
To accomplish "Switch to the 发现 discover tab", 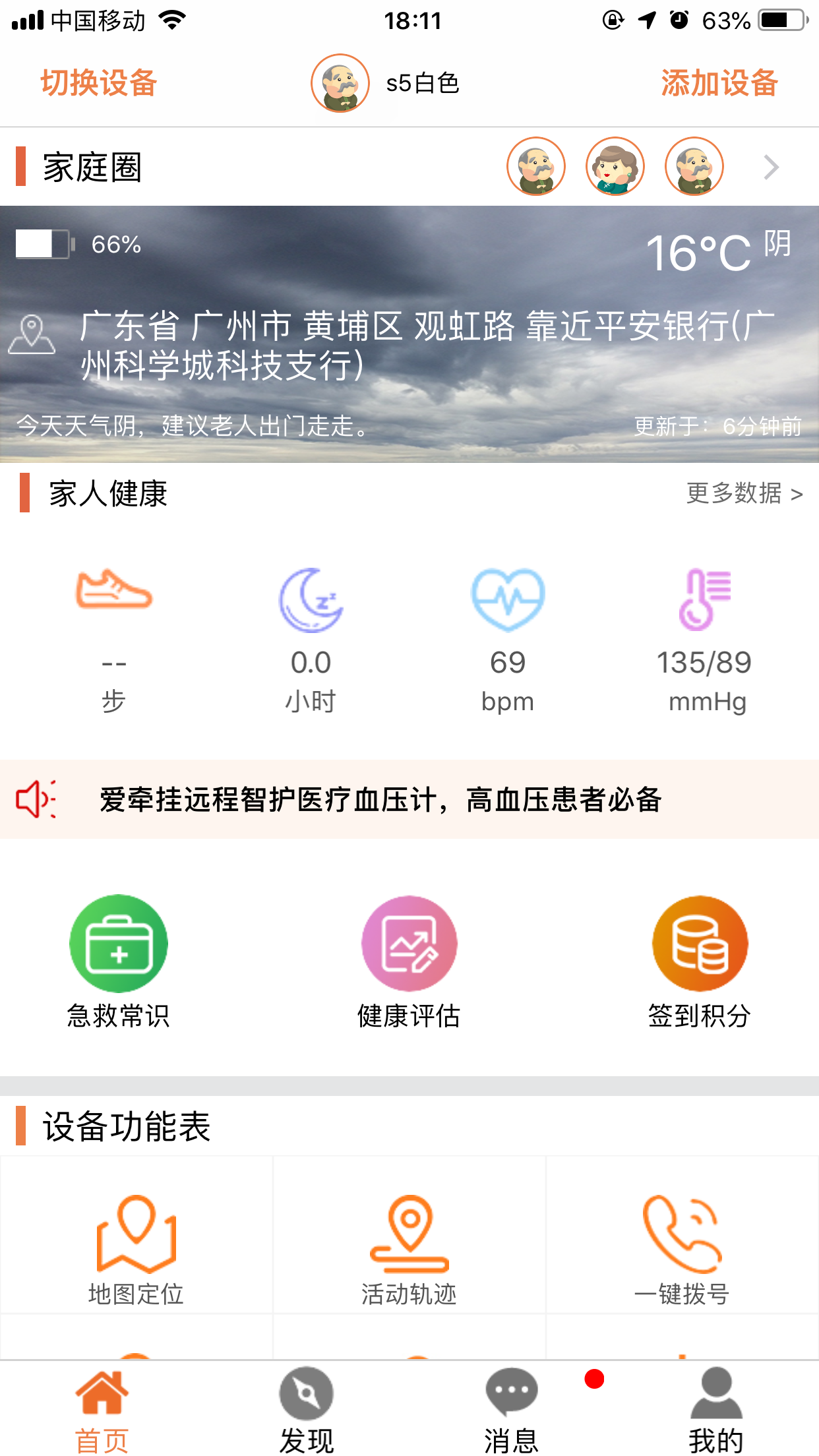I will point(307,1405).
